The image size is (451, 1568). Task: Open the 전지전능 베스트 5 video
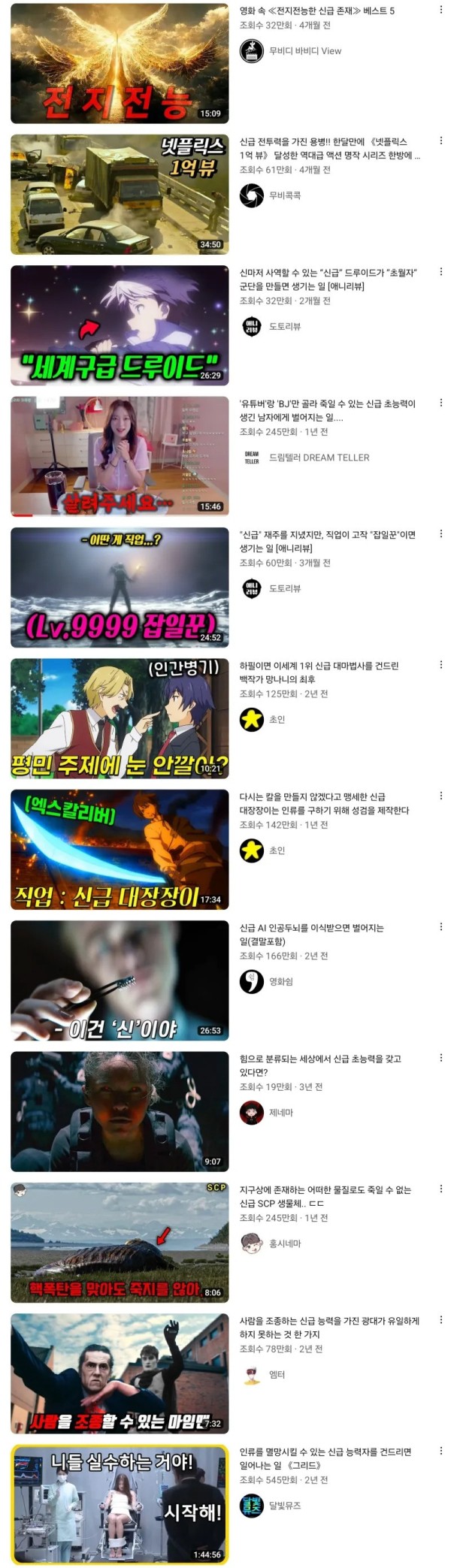(120, 63)
